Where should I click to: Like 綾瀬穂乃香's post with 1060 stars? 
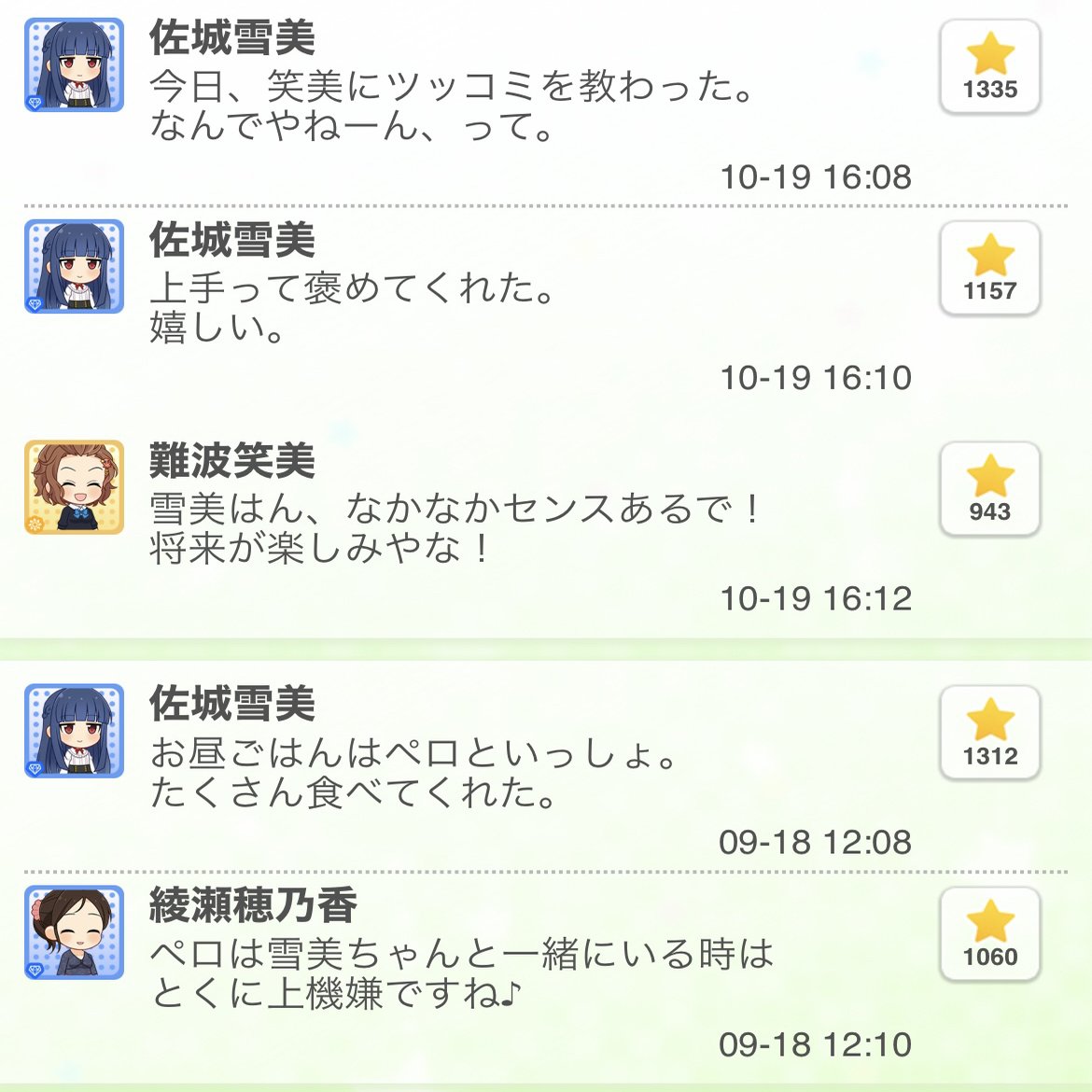[x=989, y=934]
